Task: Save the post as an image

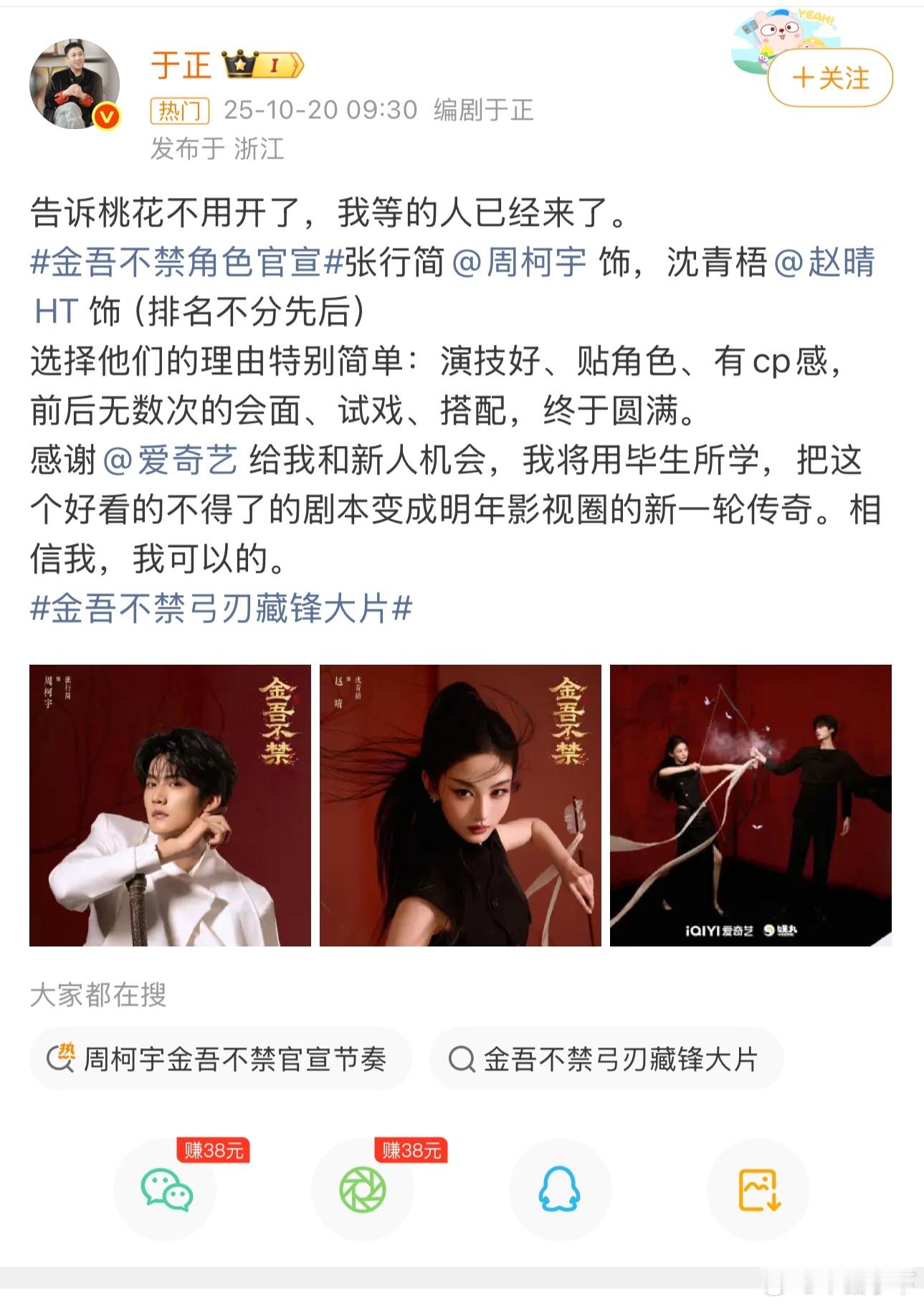Action: point(758,1190)
